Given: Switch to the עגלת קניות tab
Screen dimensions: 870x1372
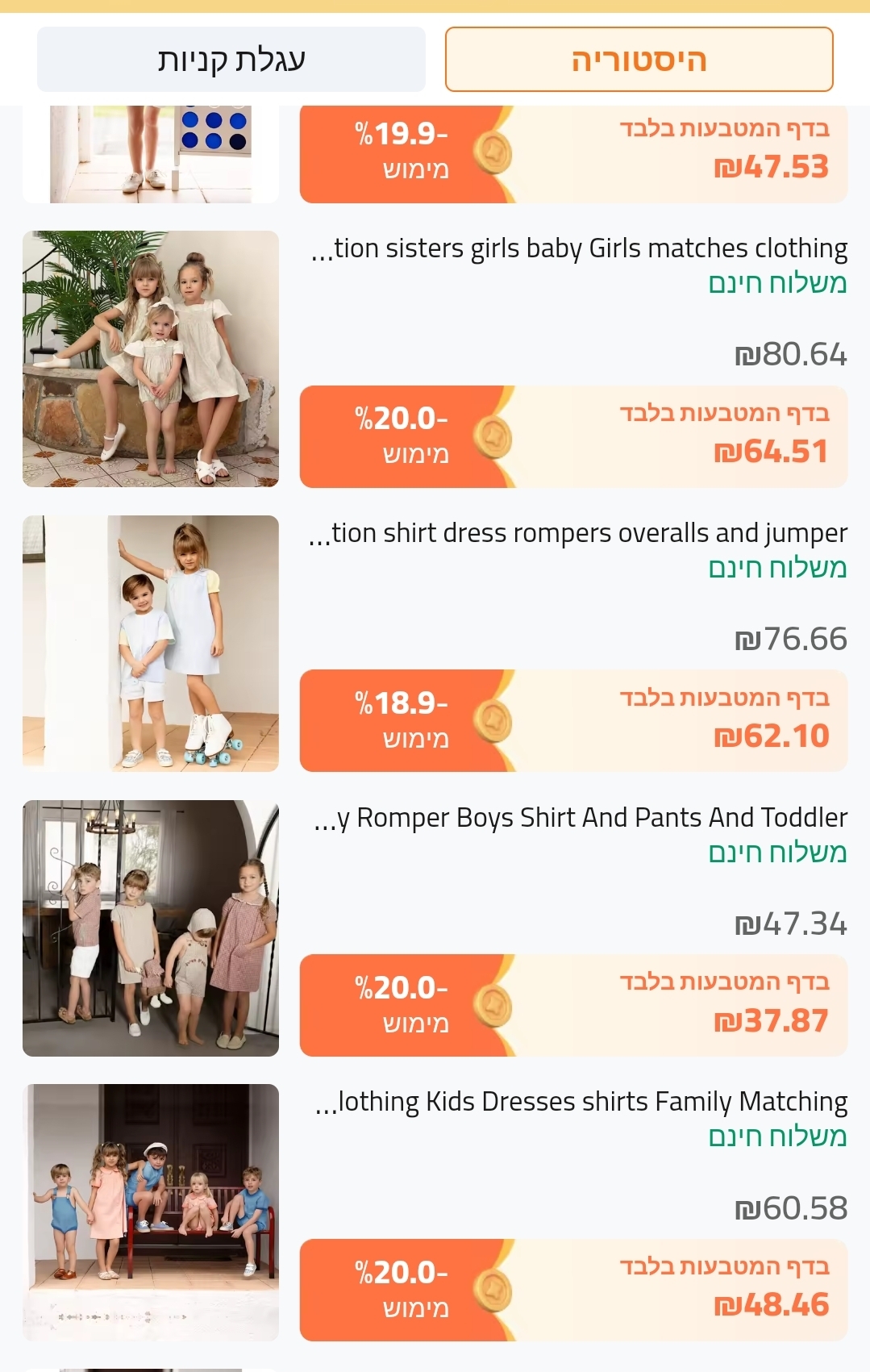Looking at the screenshot, I should click(231, 60).
